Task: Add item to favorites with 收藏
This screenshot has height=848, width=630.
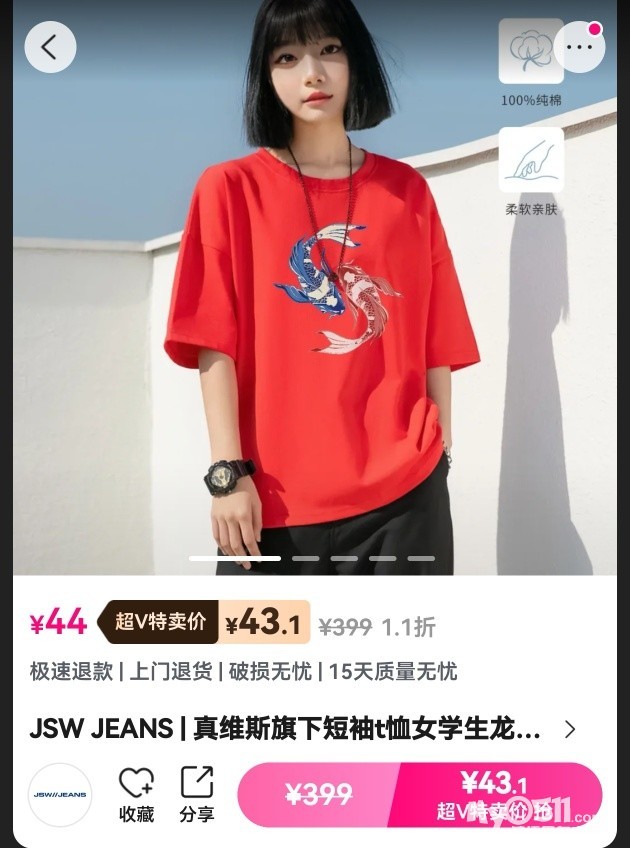Action: [x=136, y=795]
